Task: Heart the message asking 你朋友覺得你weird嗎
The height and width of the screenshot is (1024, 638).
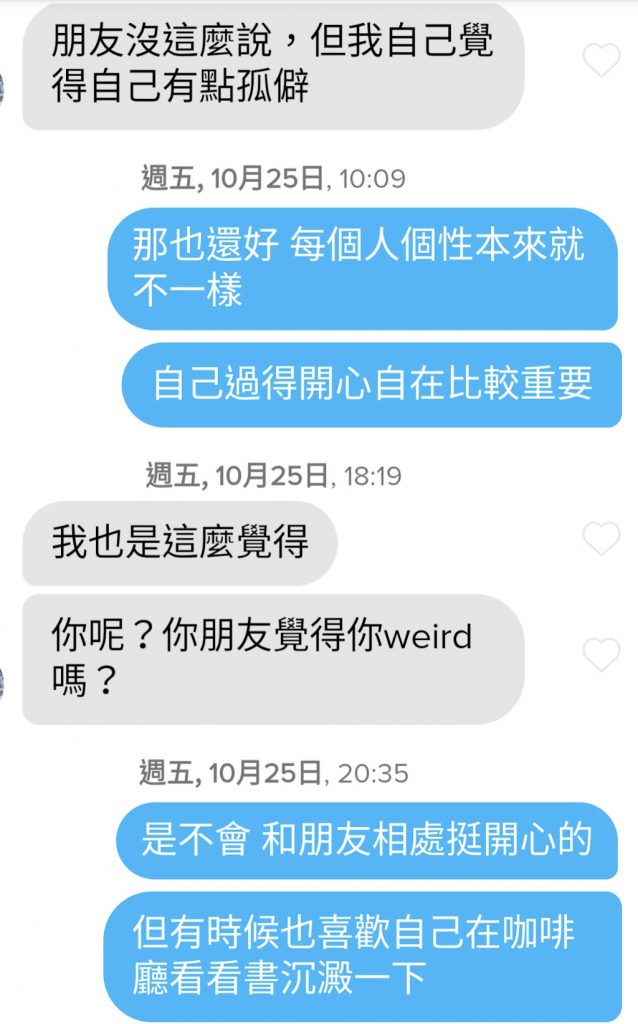Action: point(601,655)
